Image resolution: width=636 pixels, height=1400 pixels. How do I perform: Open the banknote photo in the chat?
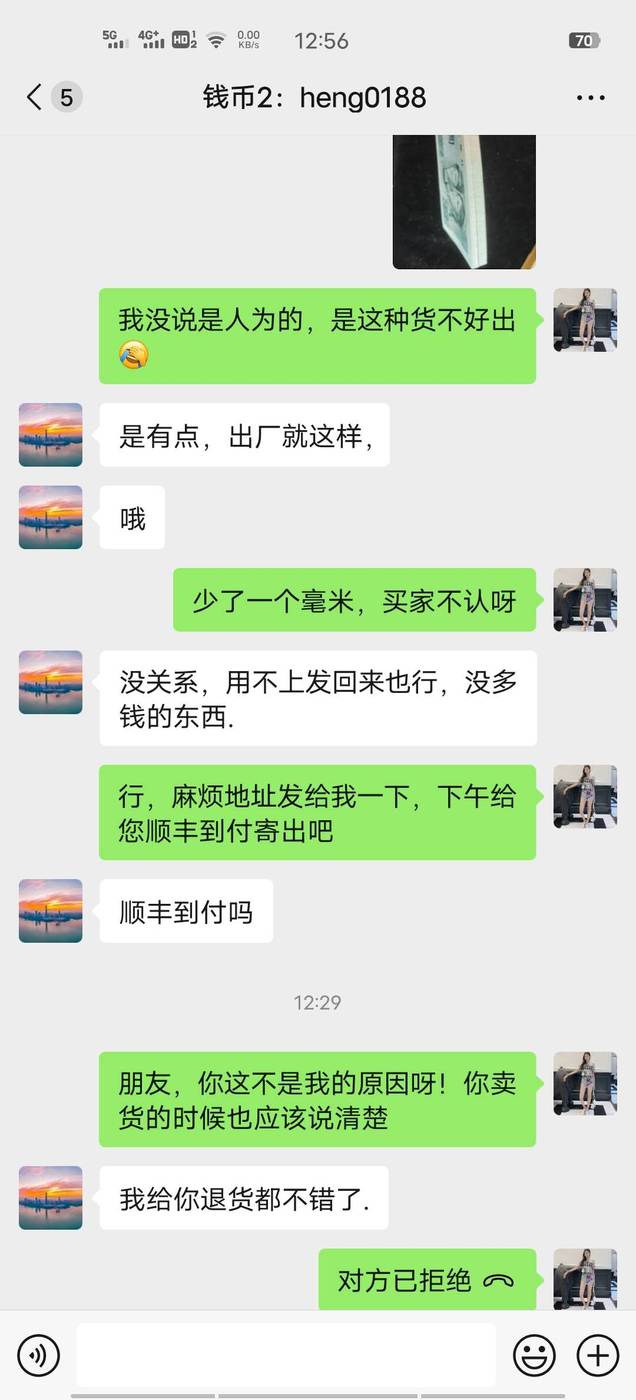pos(463,202)
